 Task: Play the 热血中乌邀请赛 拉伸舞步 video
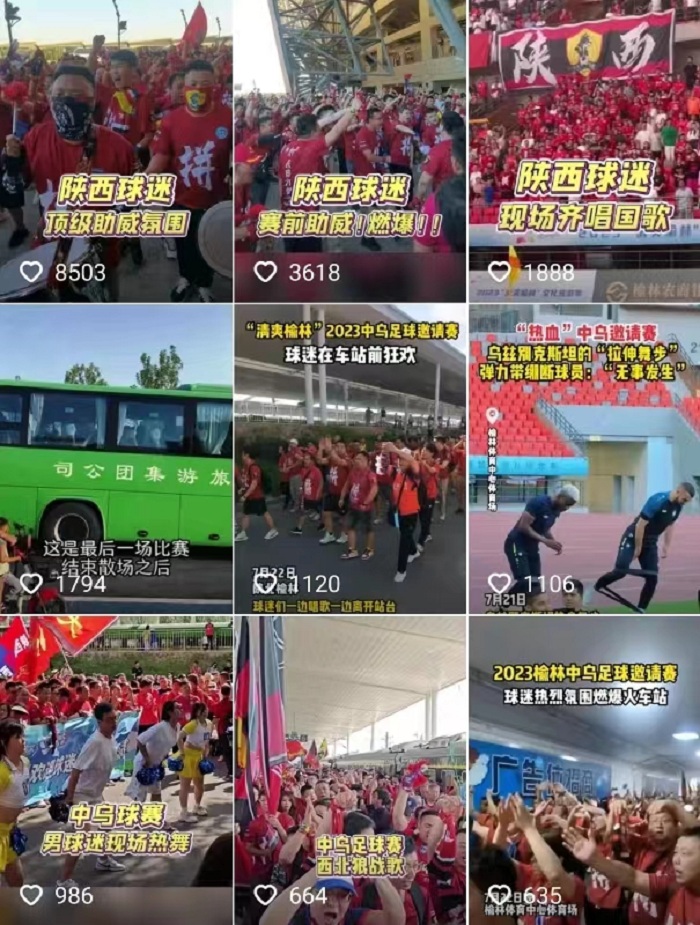(584, 458)
